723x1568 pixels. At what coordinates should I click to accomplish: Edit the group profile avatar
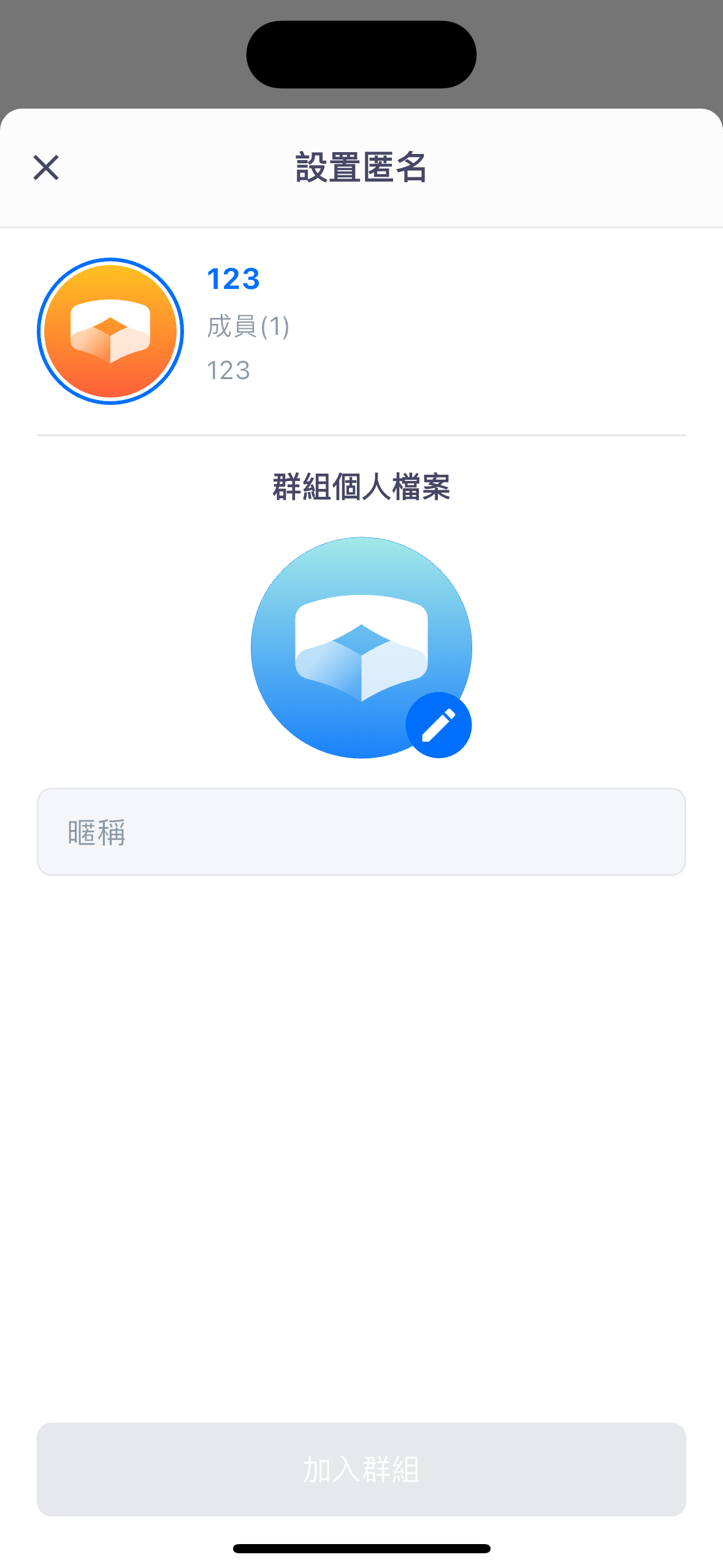click(438, 725)
